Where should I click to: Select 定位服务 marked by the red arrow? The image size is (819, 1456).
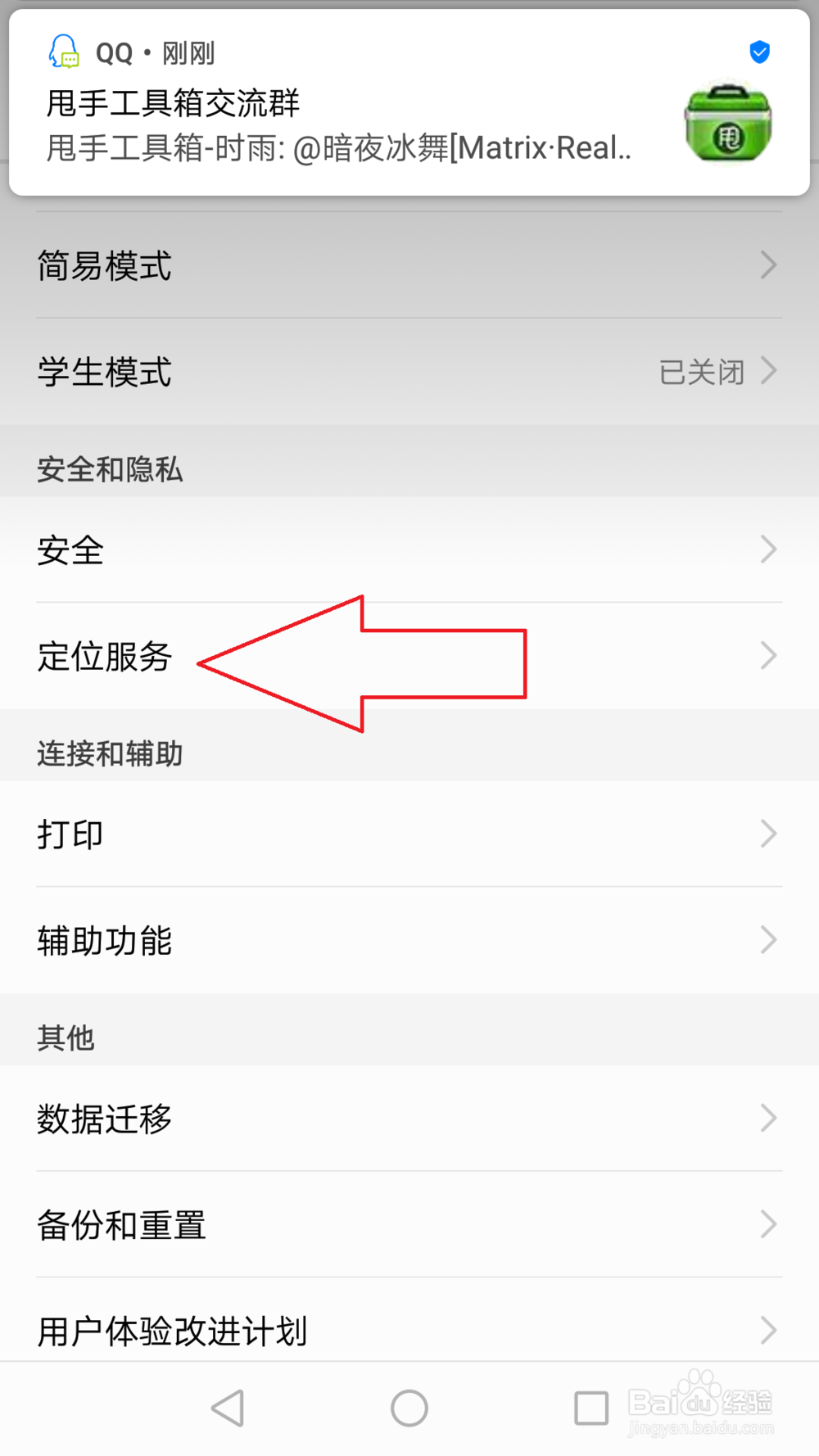(105, 656)
